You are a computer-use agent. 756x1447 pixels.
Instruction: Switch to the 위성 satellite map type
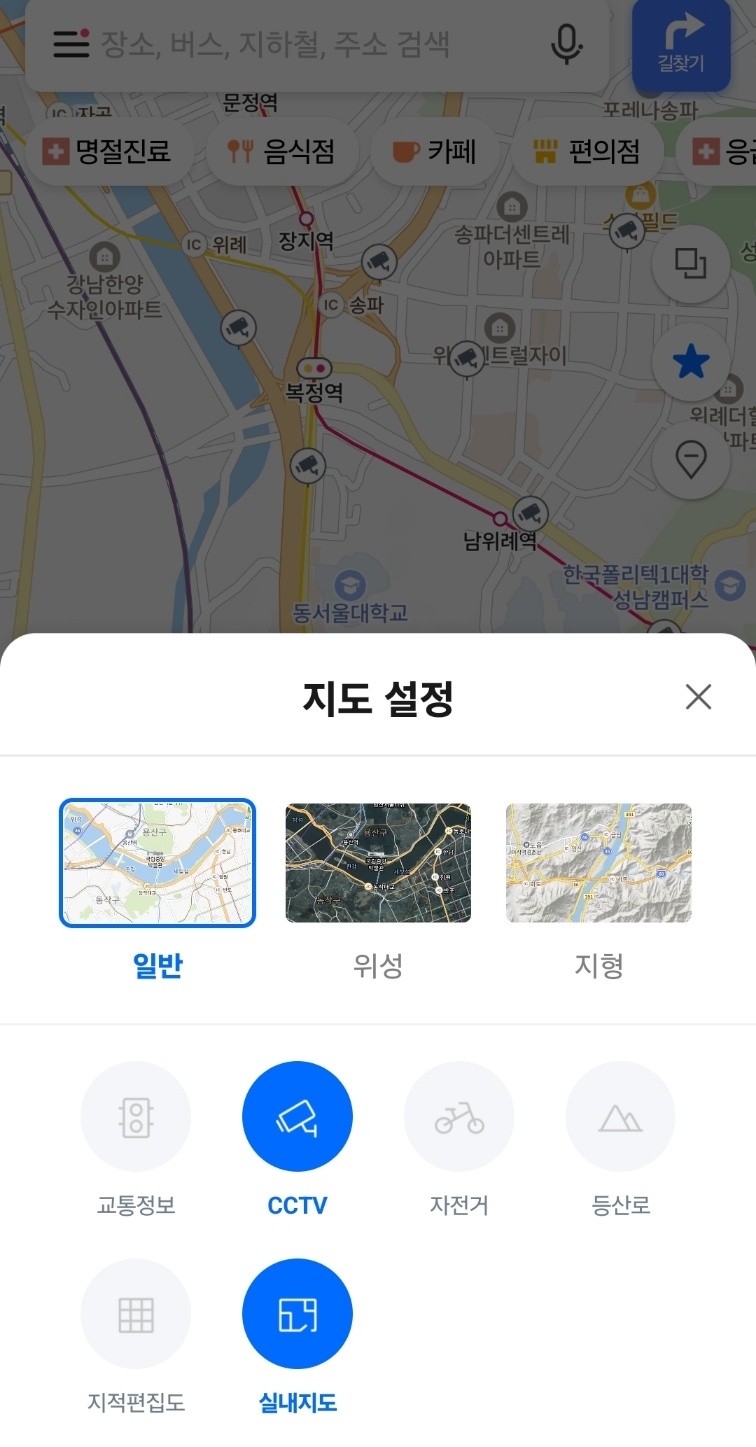[378, 863]
